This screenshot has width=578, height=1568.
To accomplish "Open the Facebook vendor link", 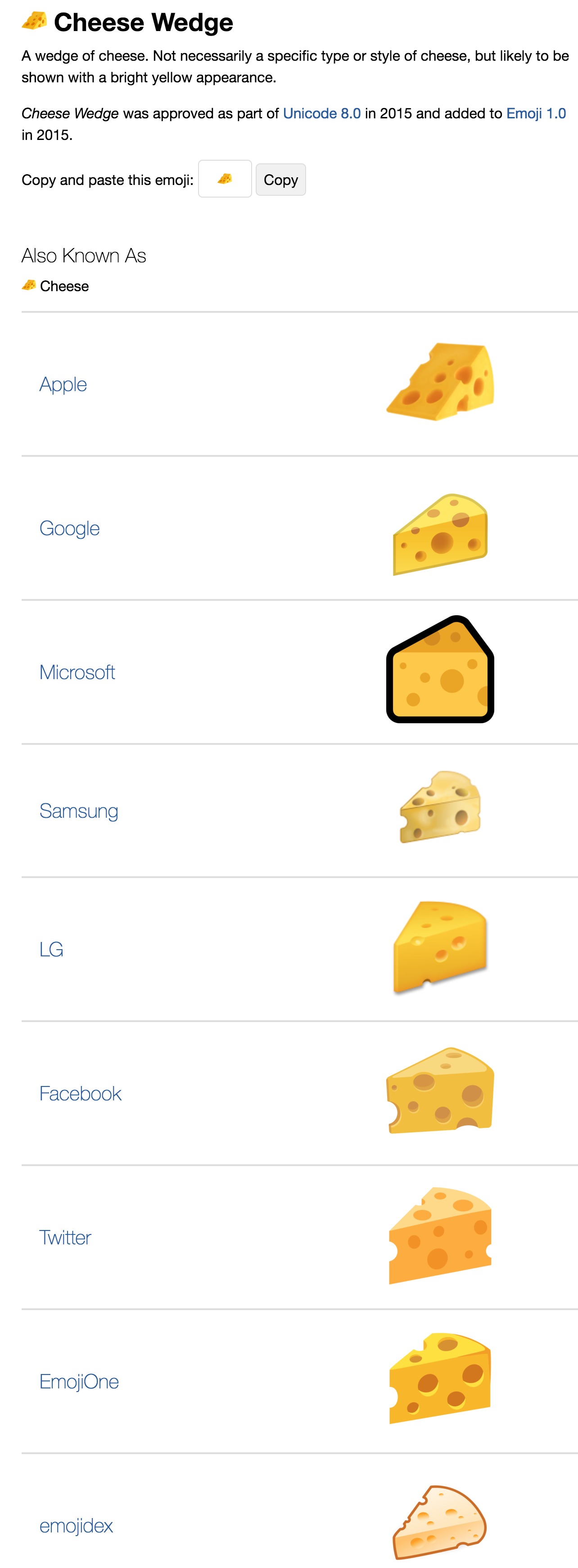I will pos(81,1094).
